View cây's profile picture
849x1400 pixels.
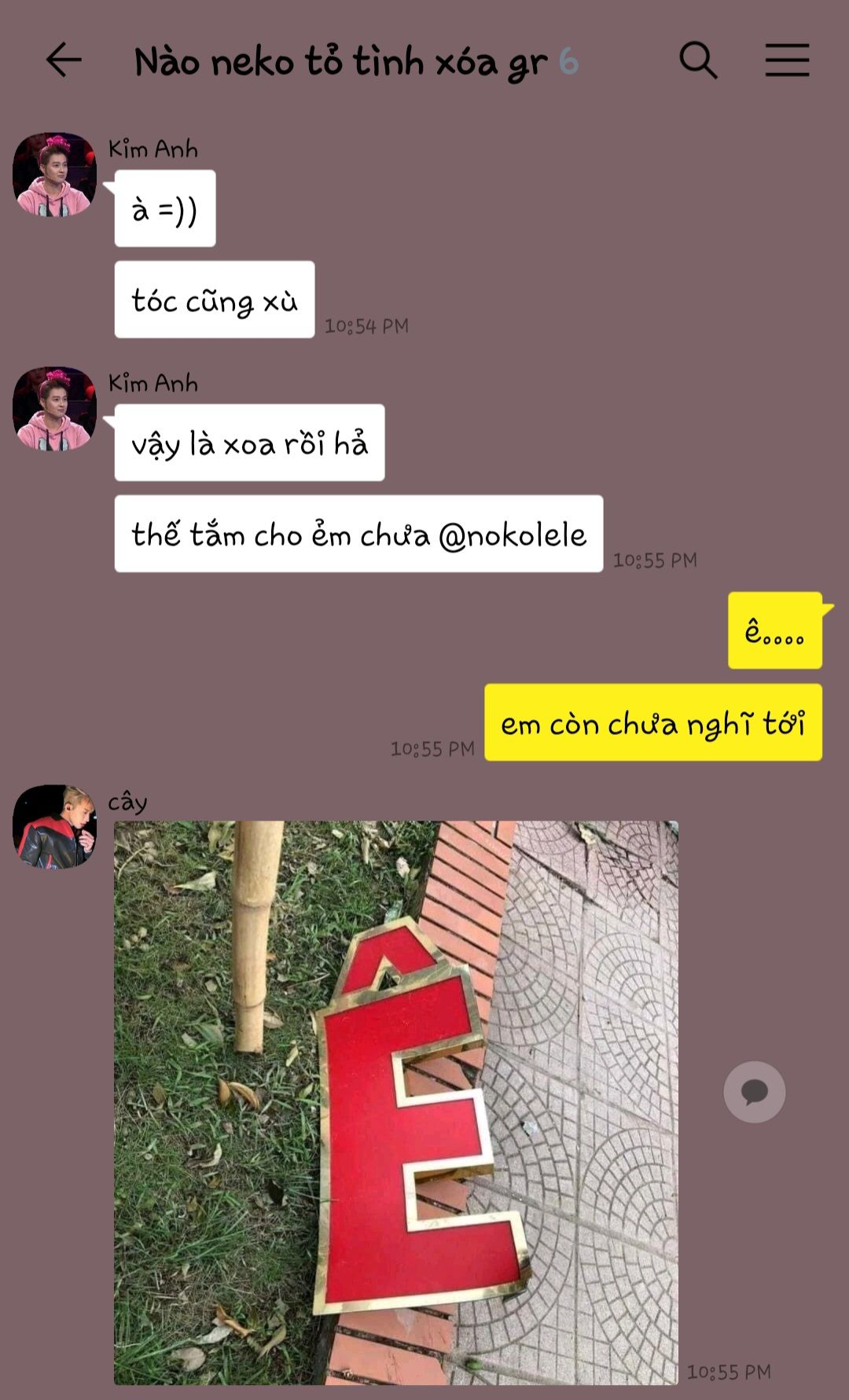tap(54, 827)
